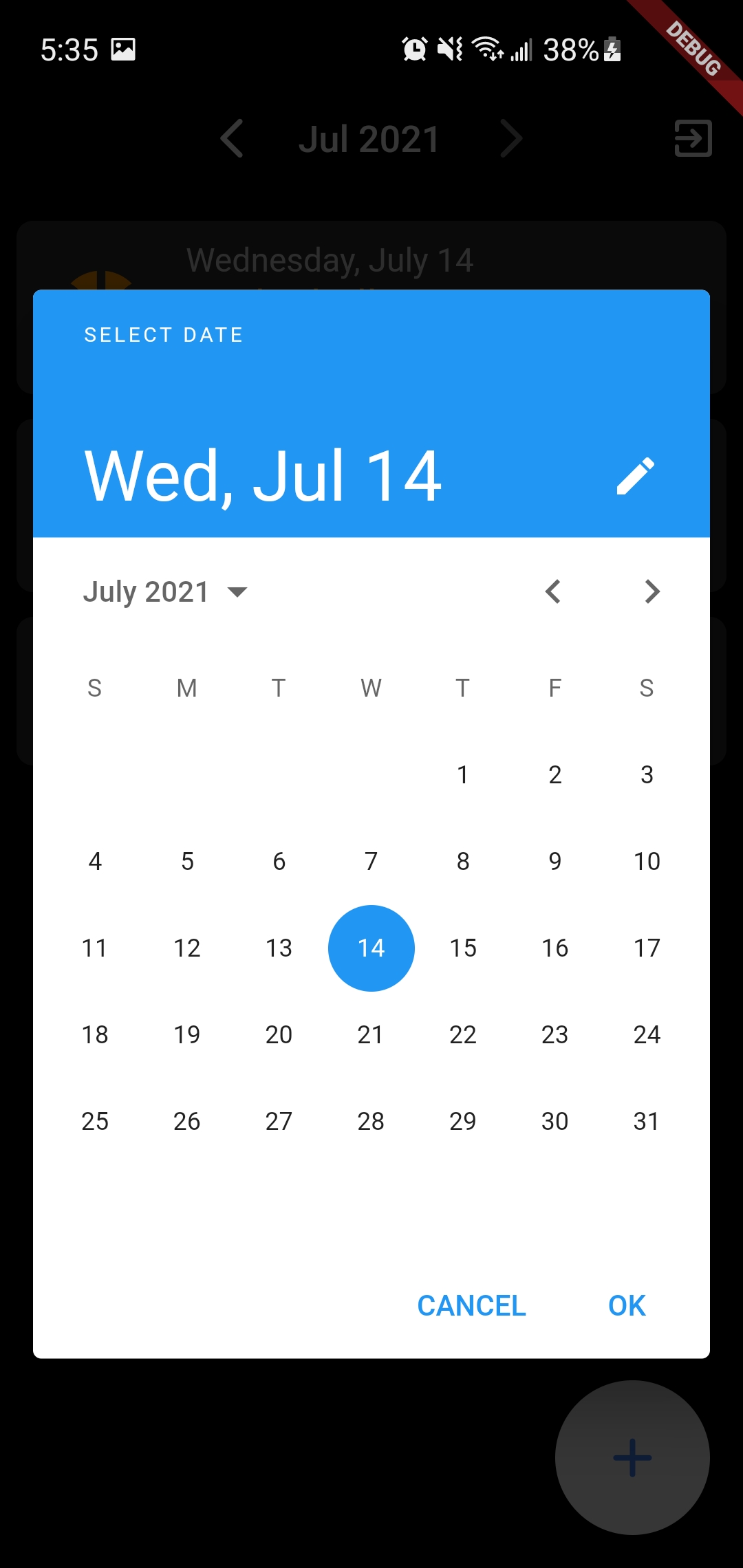Go to the previous month in picker
Screen dimensions: 743x1568
(553, 591)
